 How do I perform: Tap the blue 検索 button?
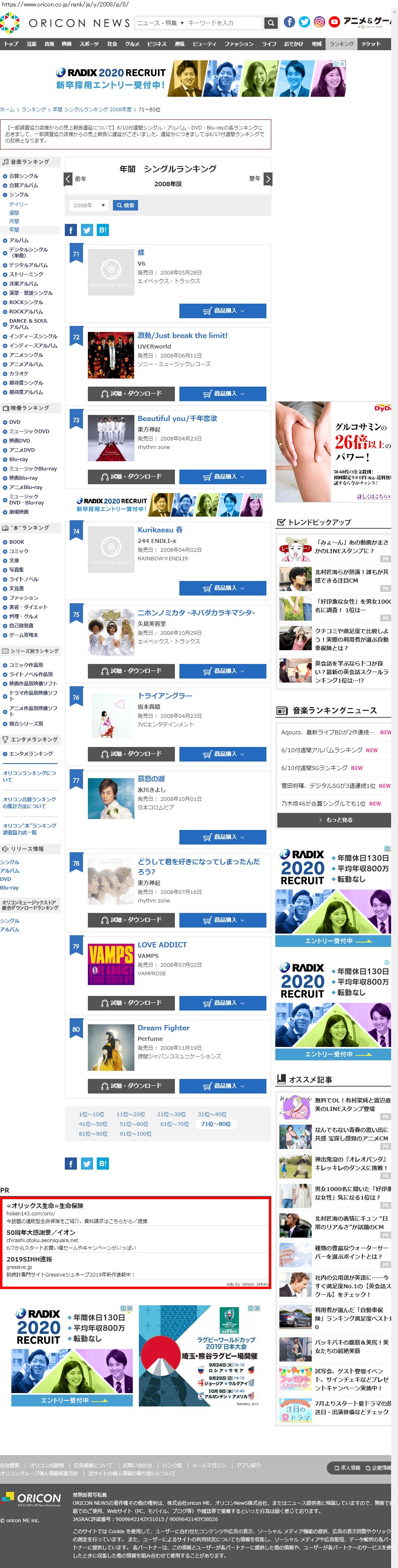[126, 205]
